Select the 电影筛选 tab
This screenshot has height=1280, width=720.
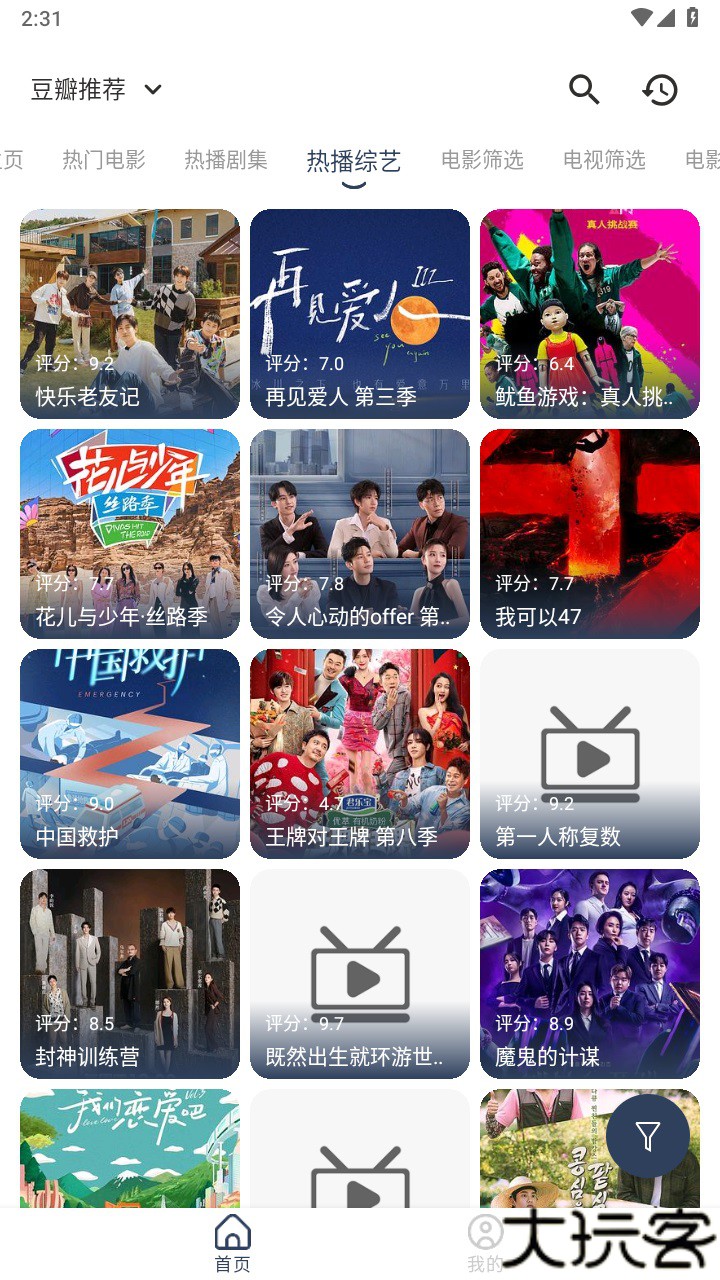pos(482,160)
